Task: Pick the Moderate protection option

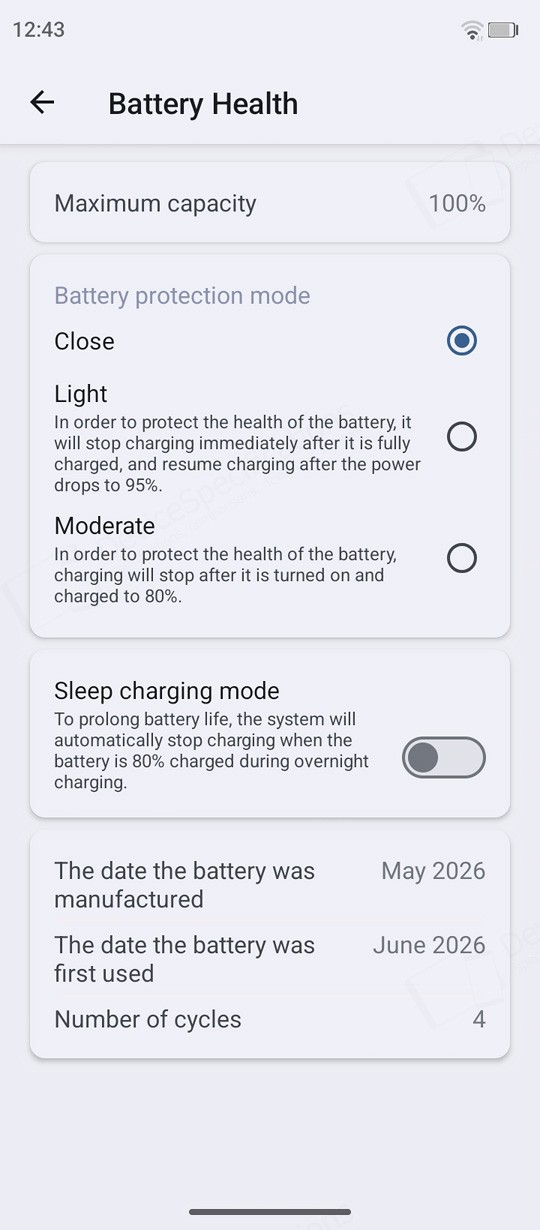Action: [461, 558]
